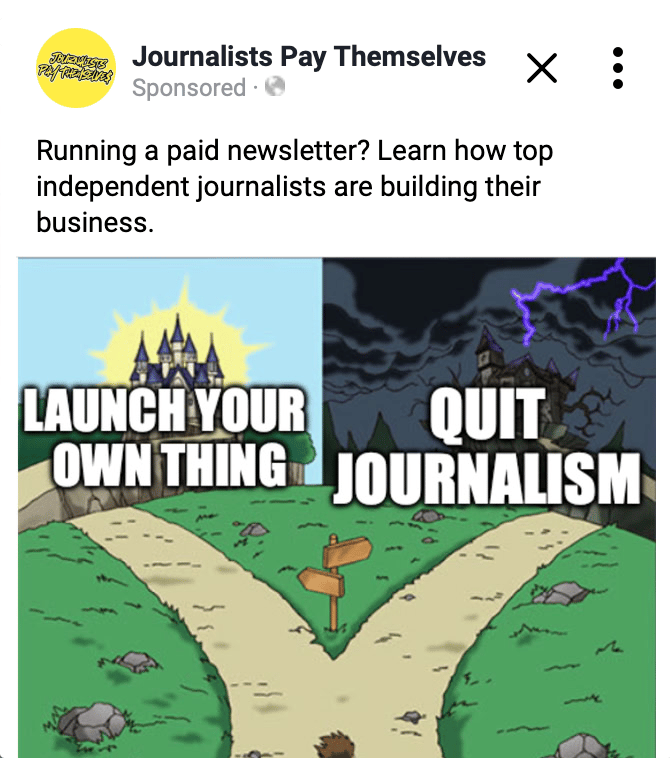Dismiss the sponsored post with the X

pos(541,68)
